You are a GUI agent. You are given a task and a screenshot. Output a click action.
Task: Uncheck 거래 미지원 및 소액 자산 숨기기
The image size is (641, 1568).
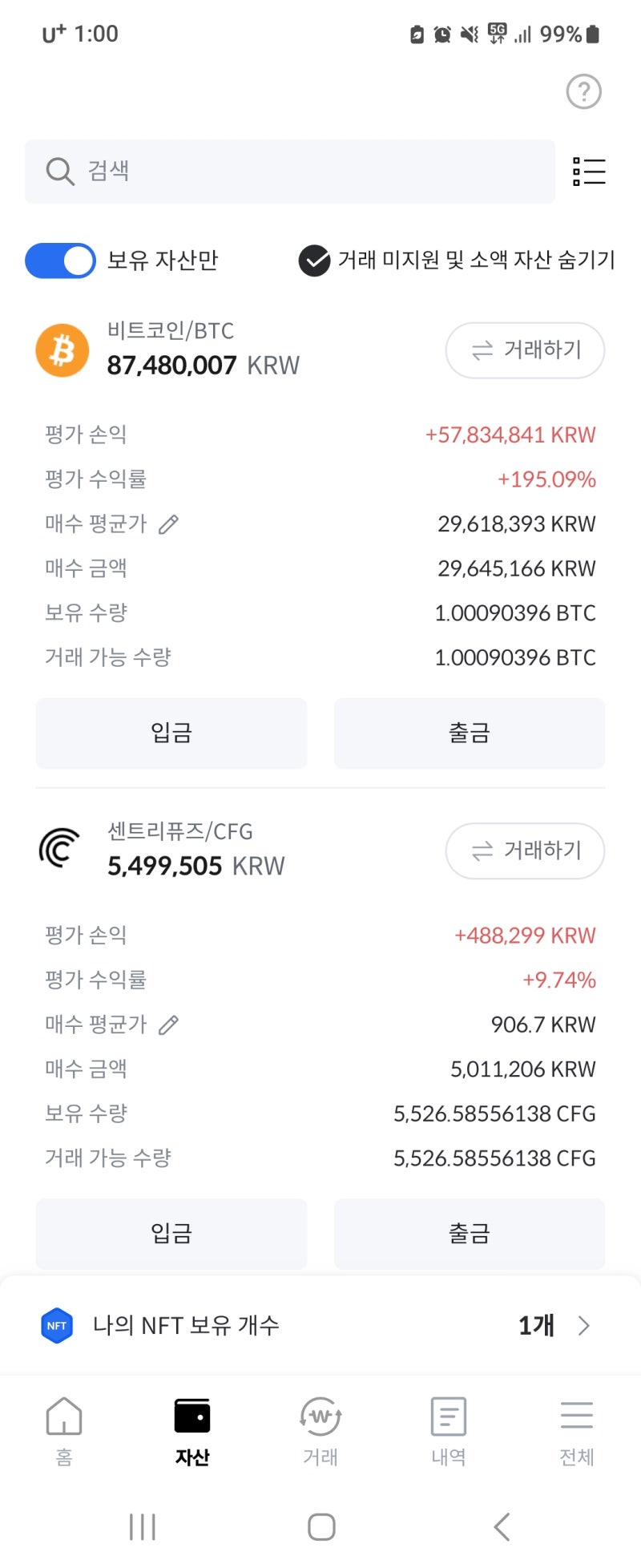[314, 261]
